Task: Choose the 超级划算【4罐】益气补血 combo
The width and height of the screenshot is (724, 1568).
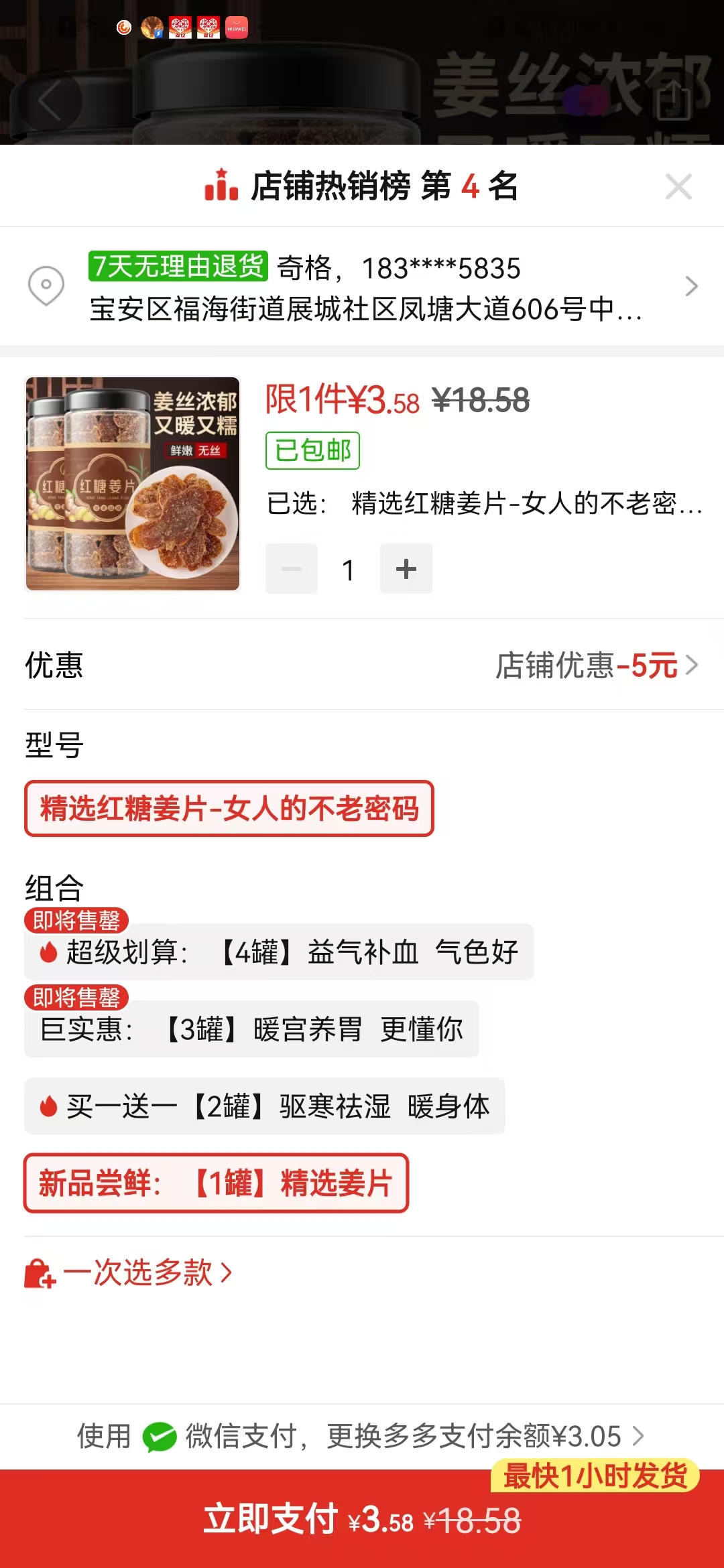Action: point(279,952)
